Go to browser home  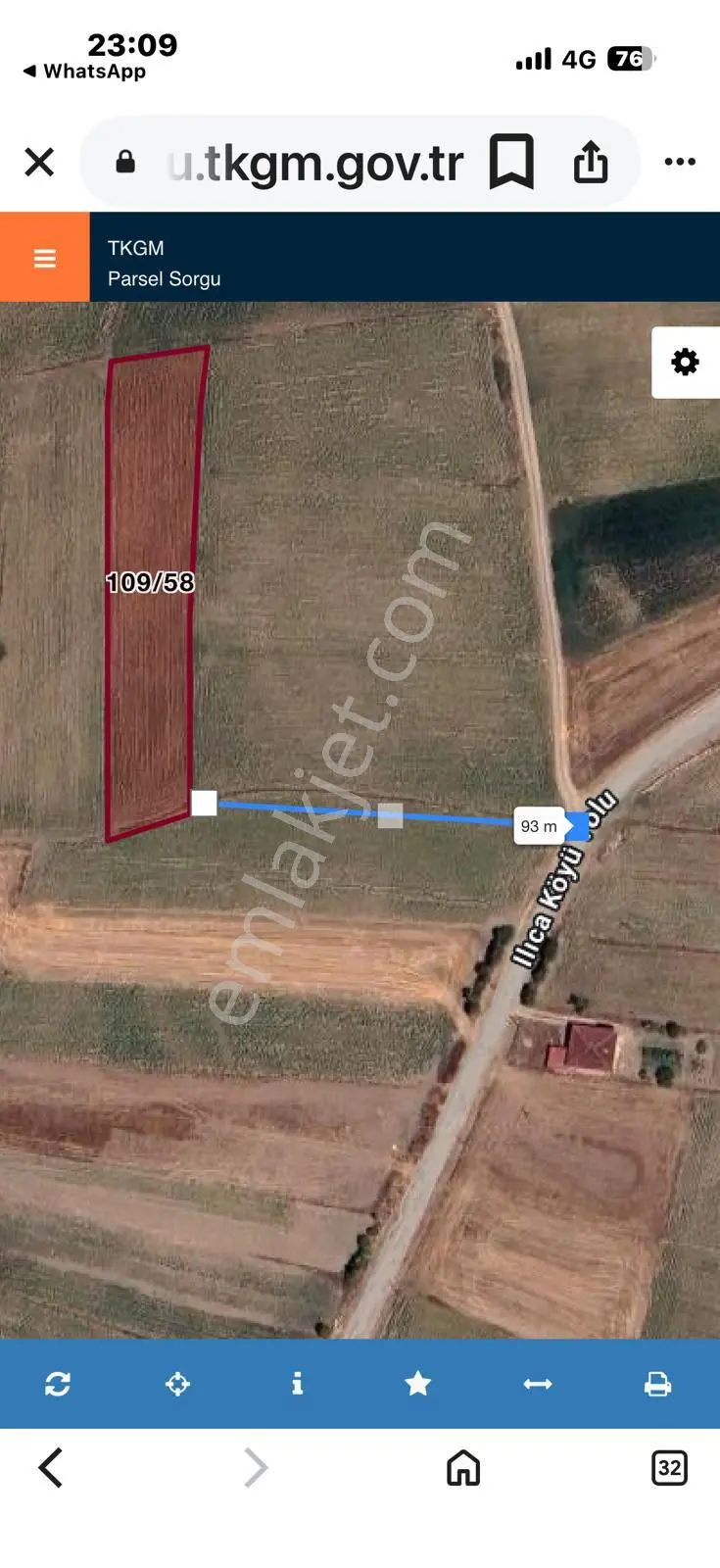point(463,1468)
